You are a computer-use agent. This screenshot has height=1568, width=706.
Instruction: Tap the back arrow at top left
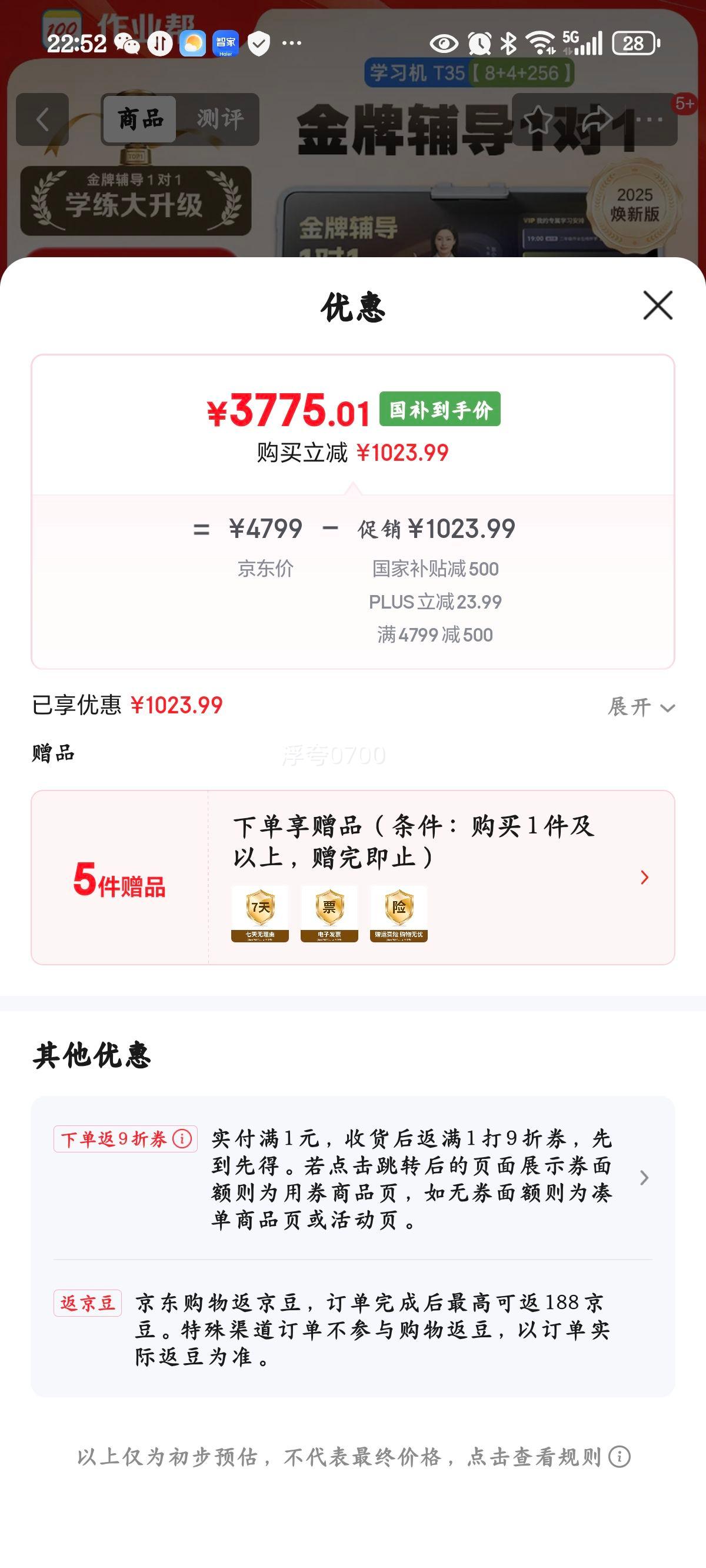pyautogui.click(x=41, y=119)
